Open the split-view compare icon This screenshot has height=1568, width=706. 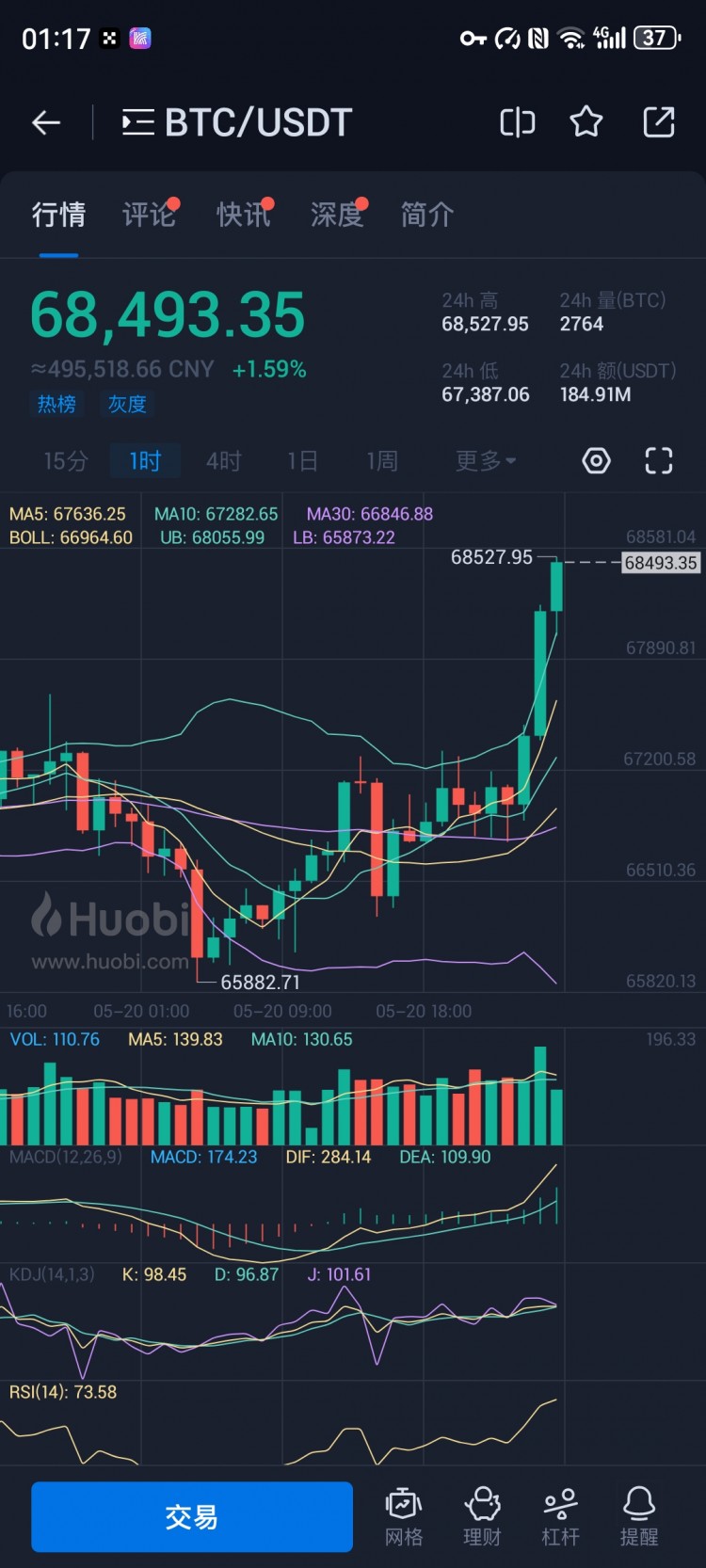click(x=517, y=122)
